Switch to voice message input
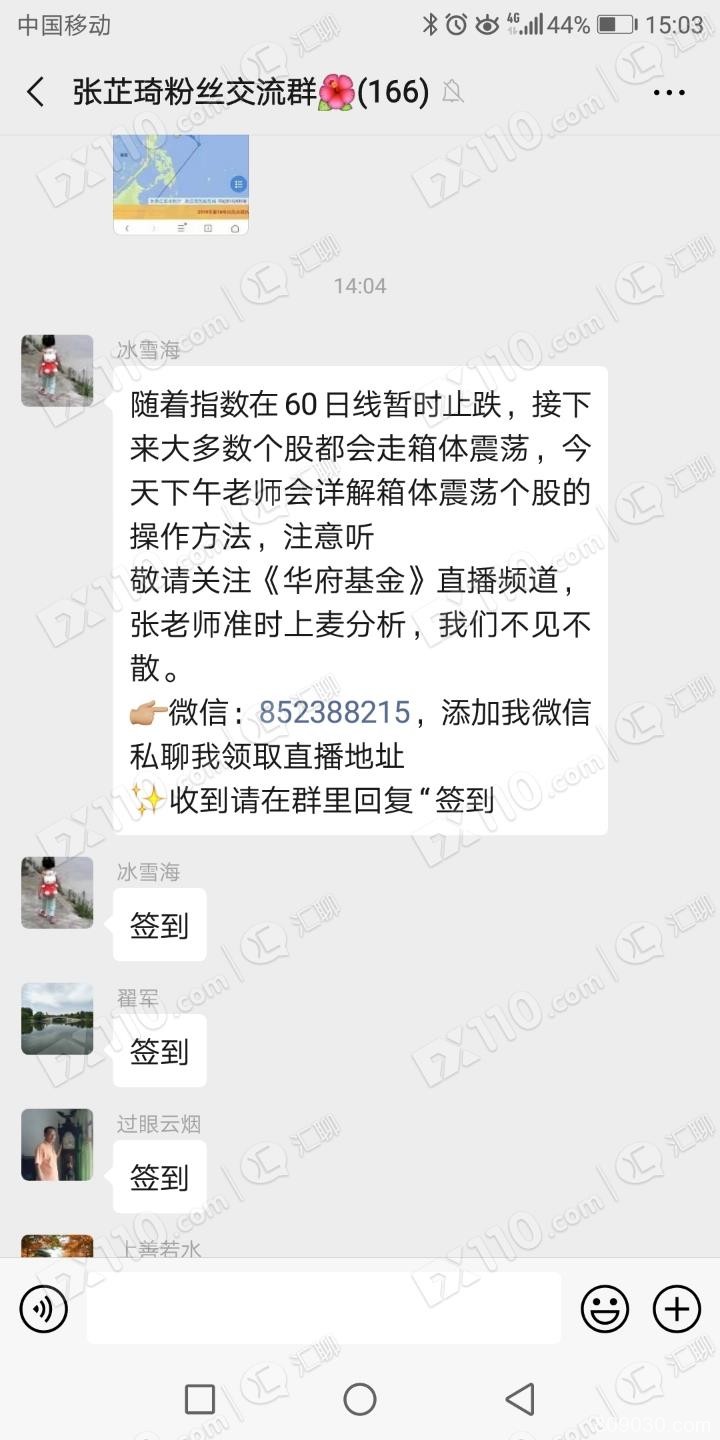The height and width of the screenshot is (1440, 720). tap(44, 1309)
